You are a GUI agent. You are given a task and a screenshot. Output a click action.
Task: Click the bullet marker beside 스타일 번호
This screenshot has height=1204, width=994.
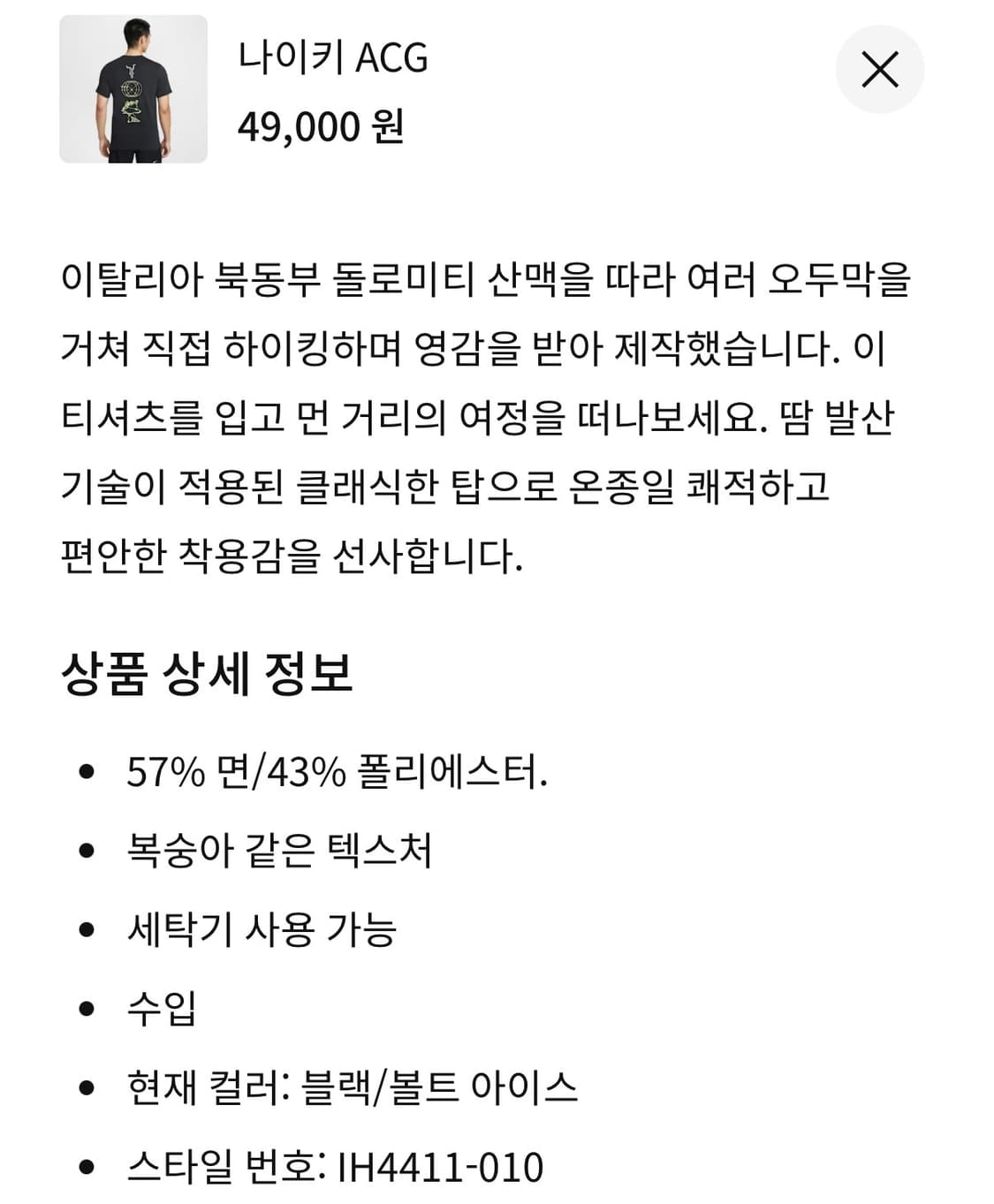[86, 1164]
